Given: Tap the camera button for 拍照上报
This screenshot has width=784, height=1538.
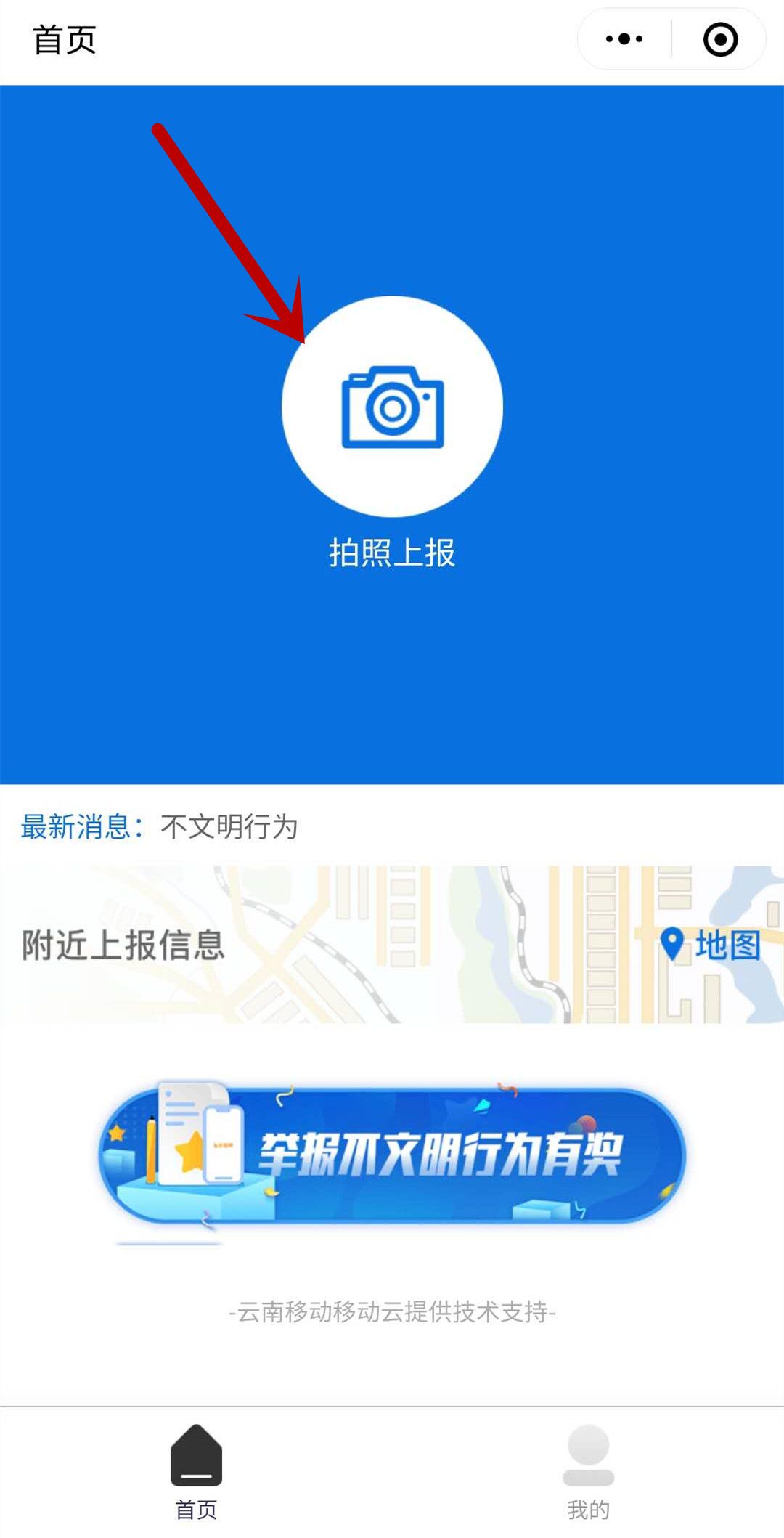Looking at the screenshot, I should coord(392,407).
